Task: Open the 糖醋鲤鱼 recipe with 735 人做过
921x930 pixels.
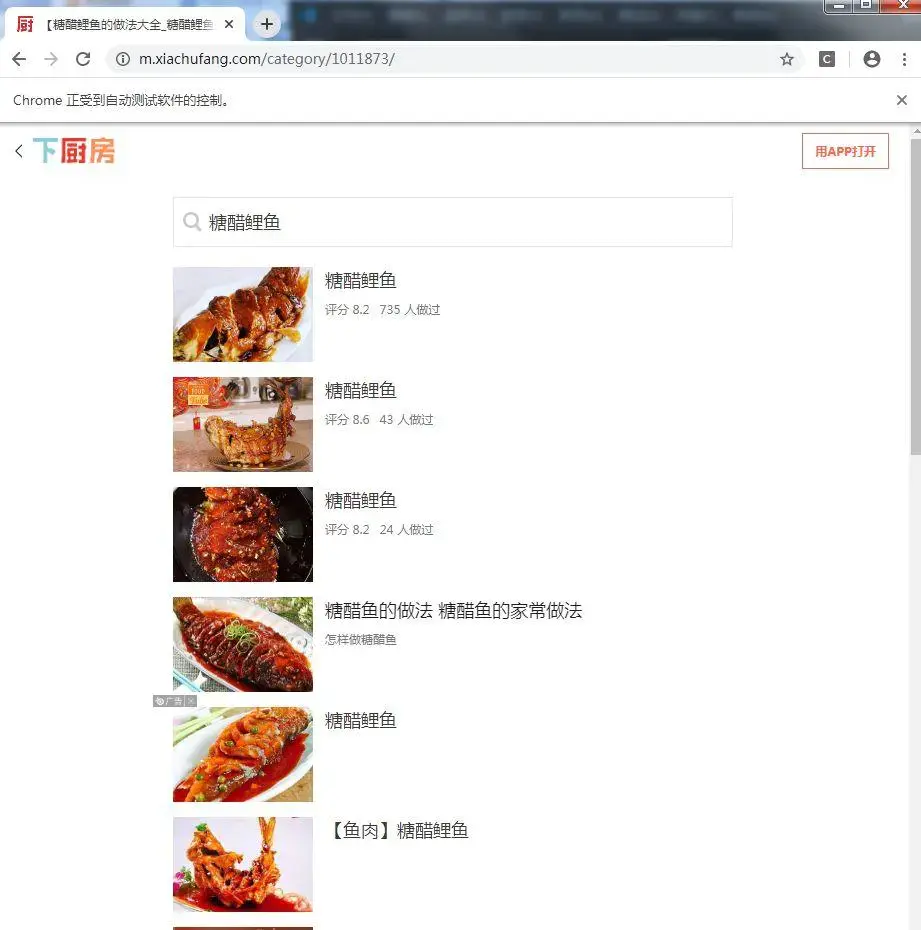Action: click(x=361, y=281)
